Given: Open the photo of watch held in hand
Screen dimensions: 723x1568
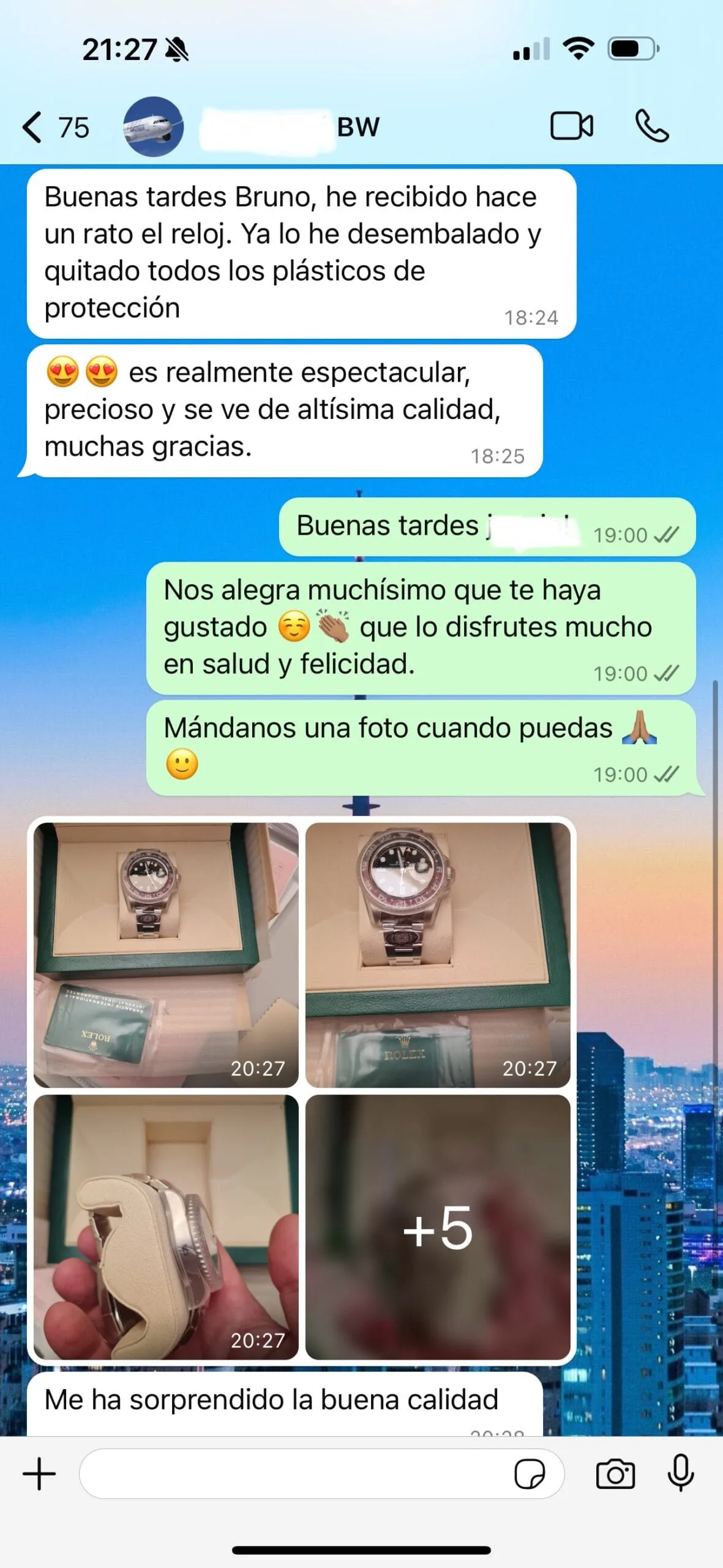Looking at the screenshot, I should point(166,1227).
